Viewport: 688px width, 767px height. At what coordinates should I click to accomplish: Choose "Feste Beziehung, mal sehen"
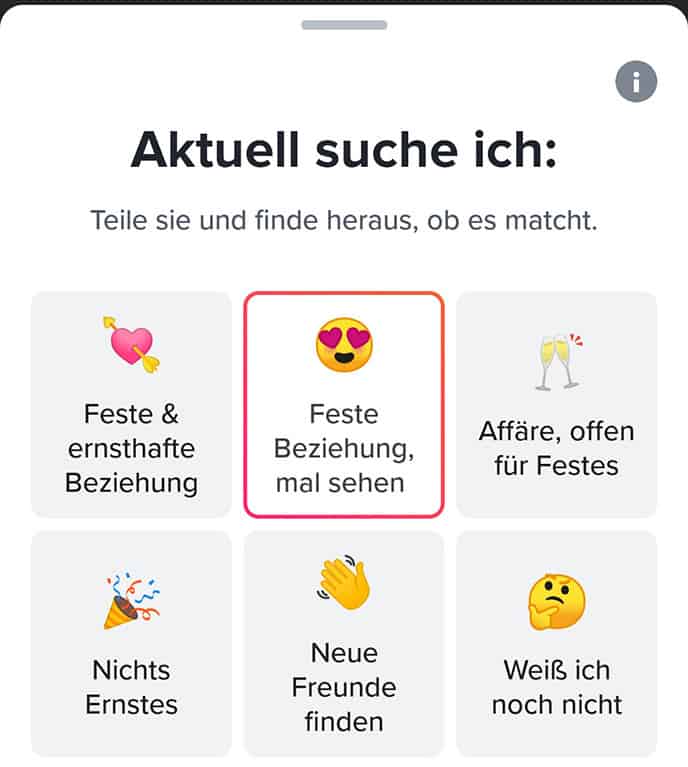click(344, 405)
